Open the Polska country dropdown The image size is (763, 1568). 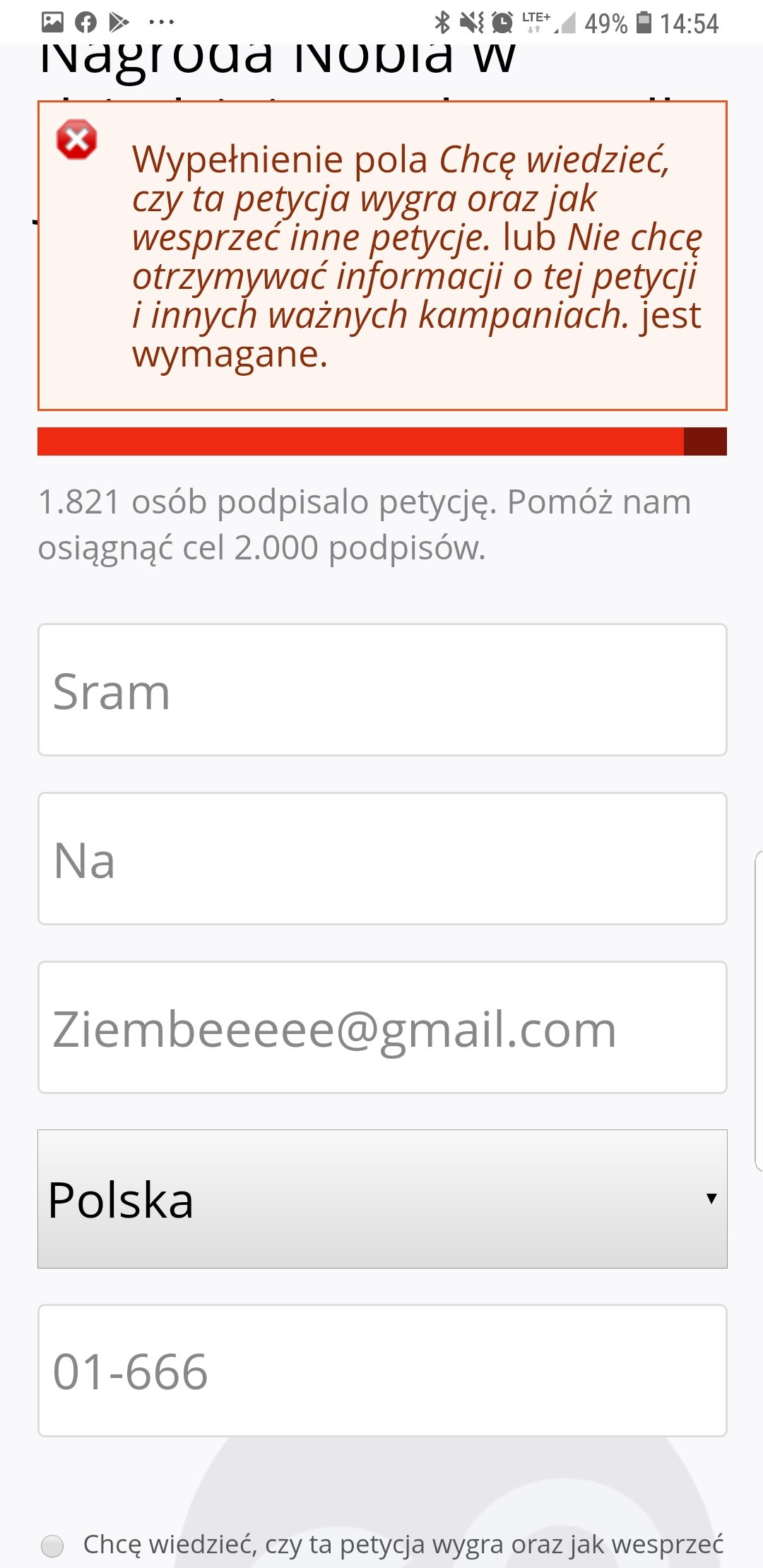tap(381, 1199)
